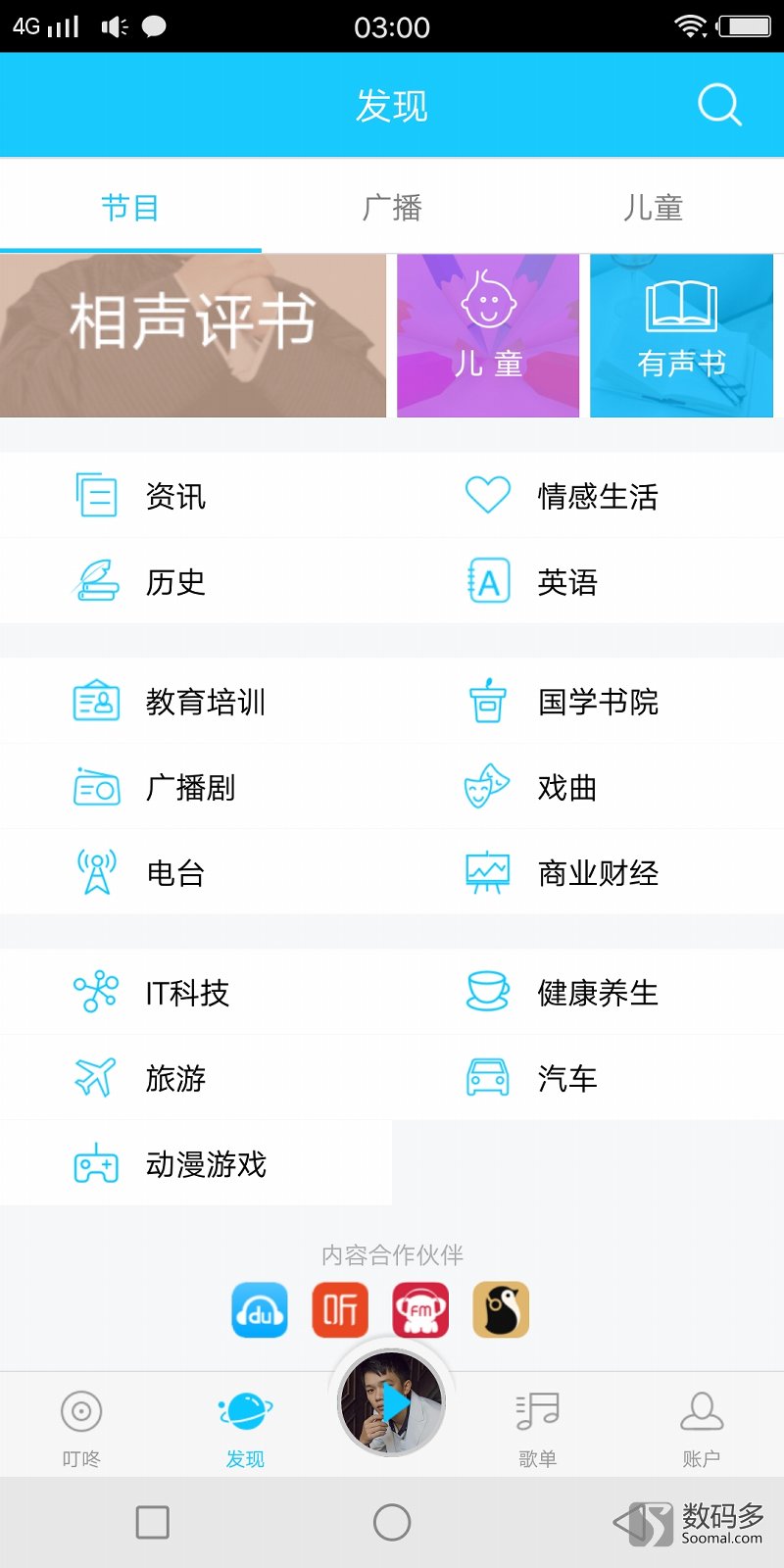
Task: Open the 电台 radio tower icon
Action: click(x=95, y=871)
